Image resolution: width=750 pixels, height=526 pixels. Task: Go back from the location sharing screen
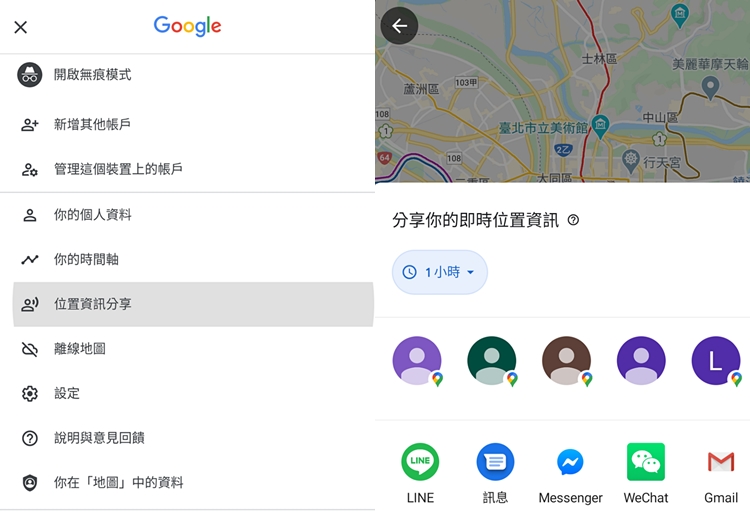point(399,26)
